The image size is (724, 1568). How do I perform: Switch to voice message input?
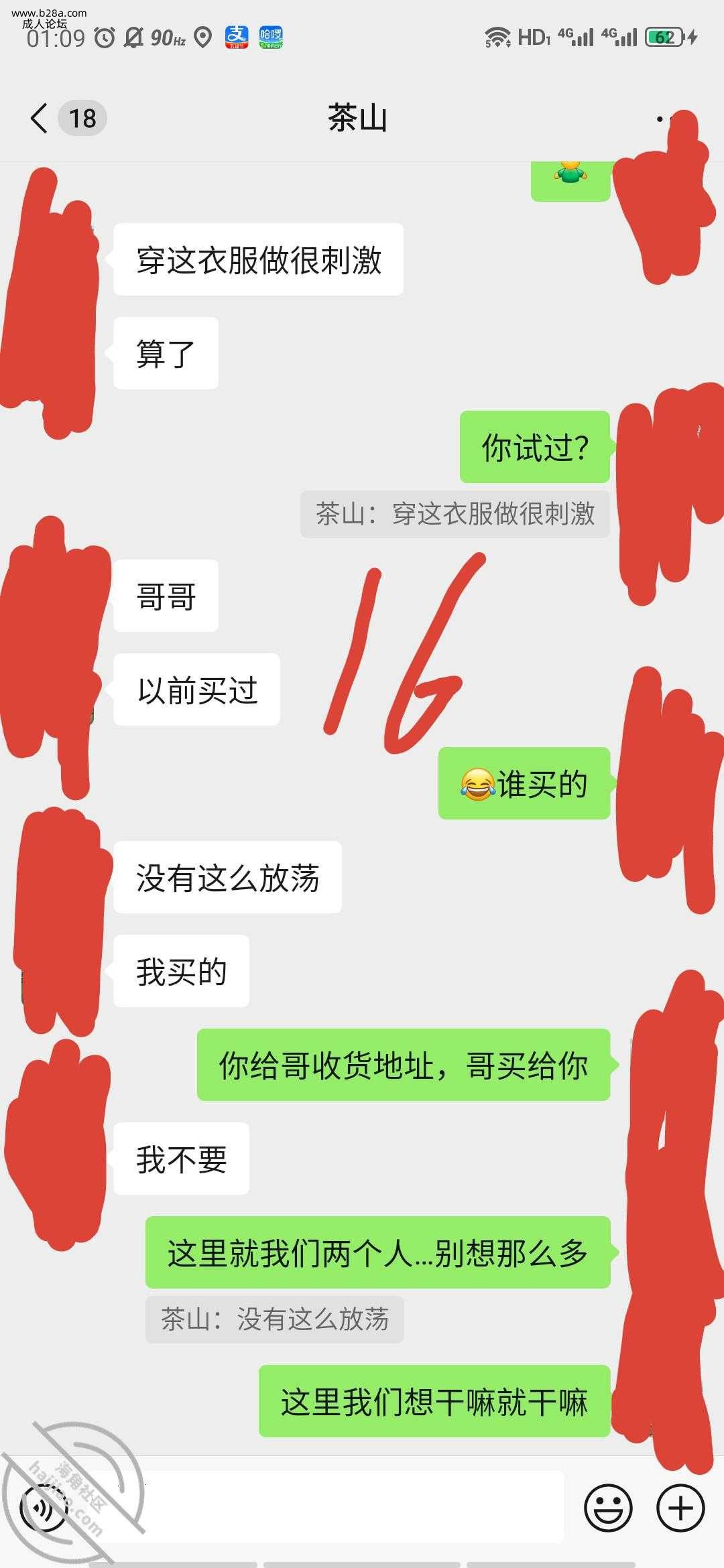[x=44, y=1509]
